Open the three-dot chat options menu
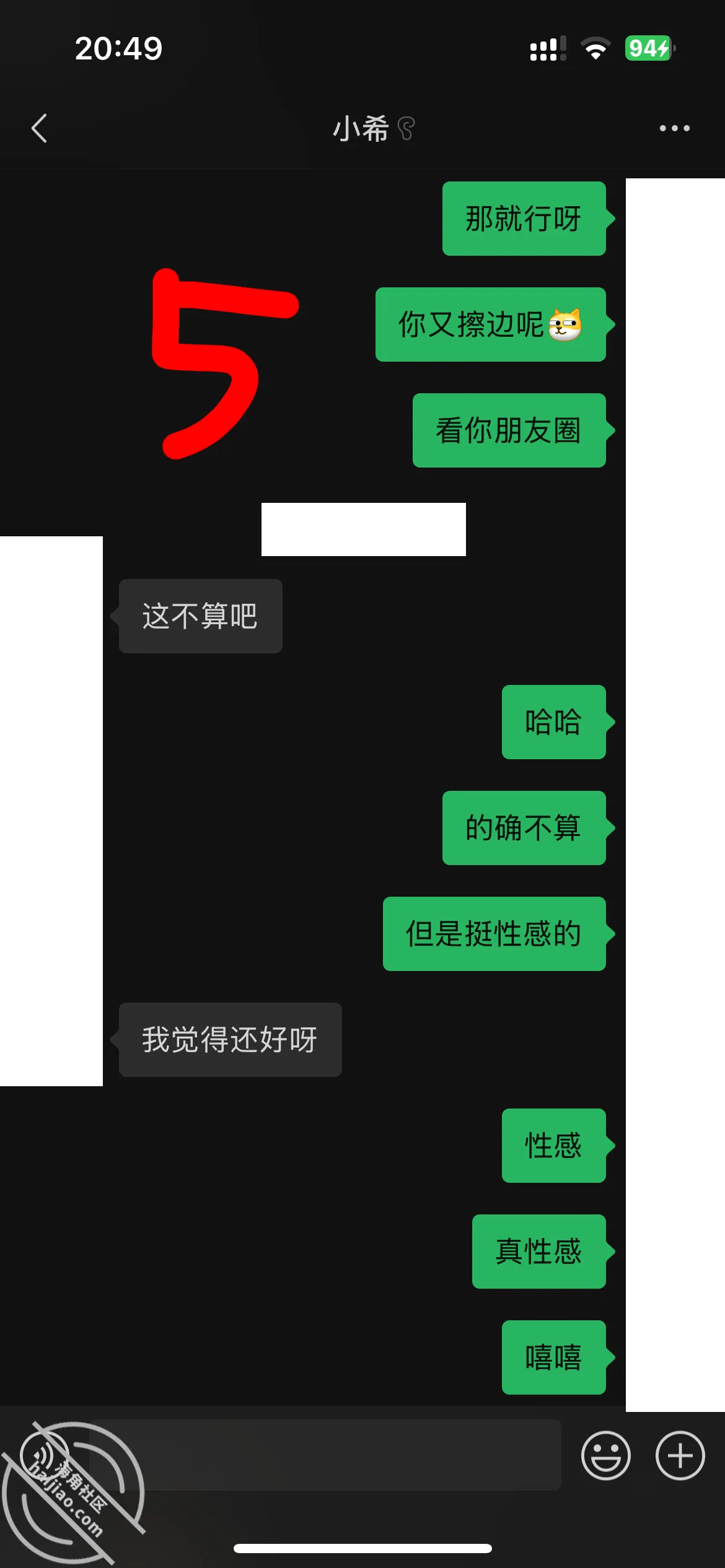 coord(674,128)
